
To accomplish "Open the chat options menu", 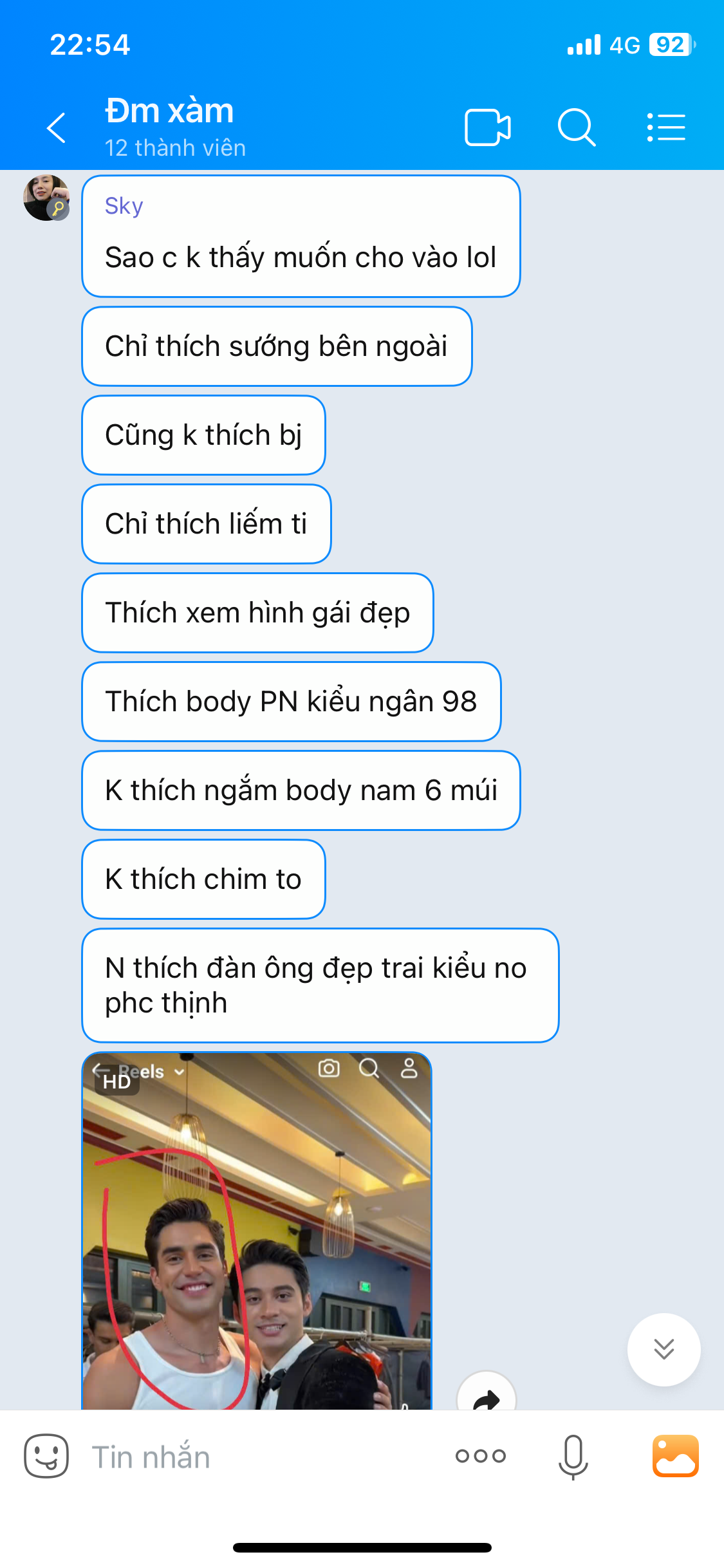I will coord(666,127).
